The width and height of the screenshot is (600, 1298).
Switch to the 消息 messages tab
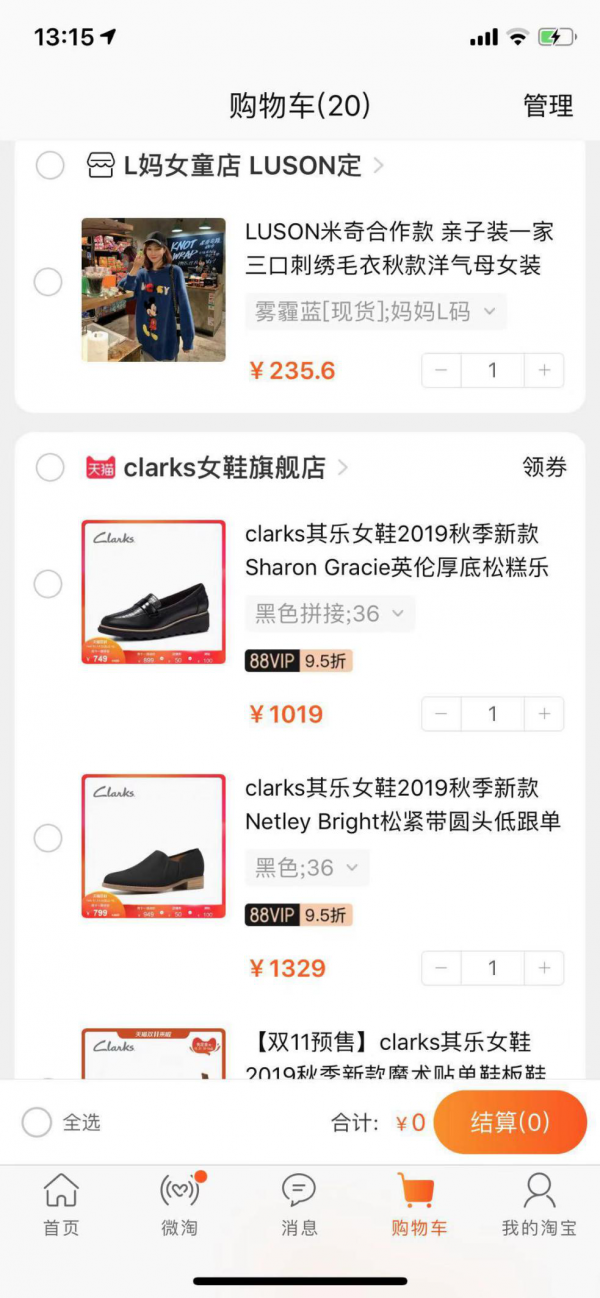click(299, 1204)
